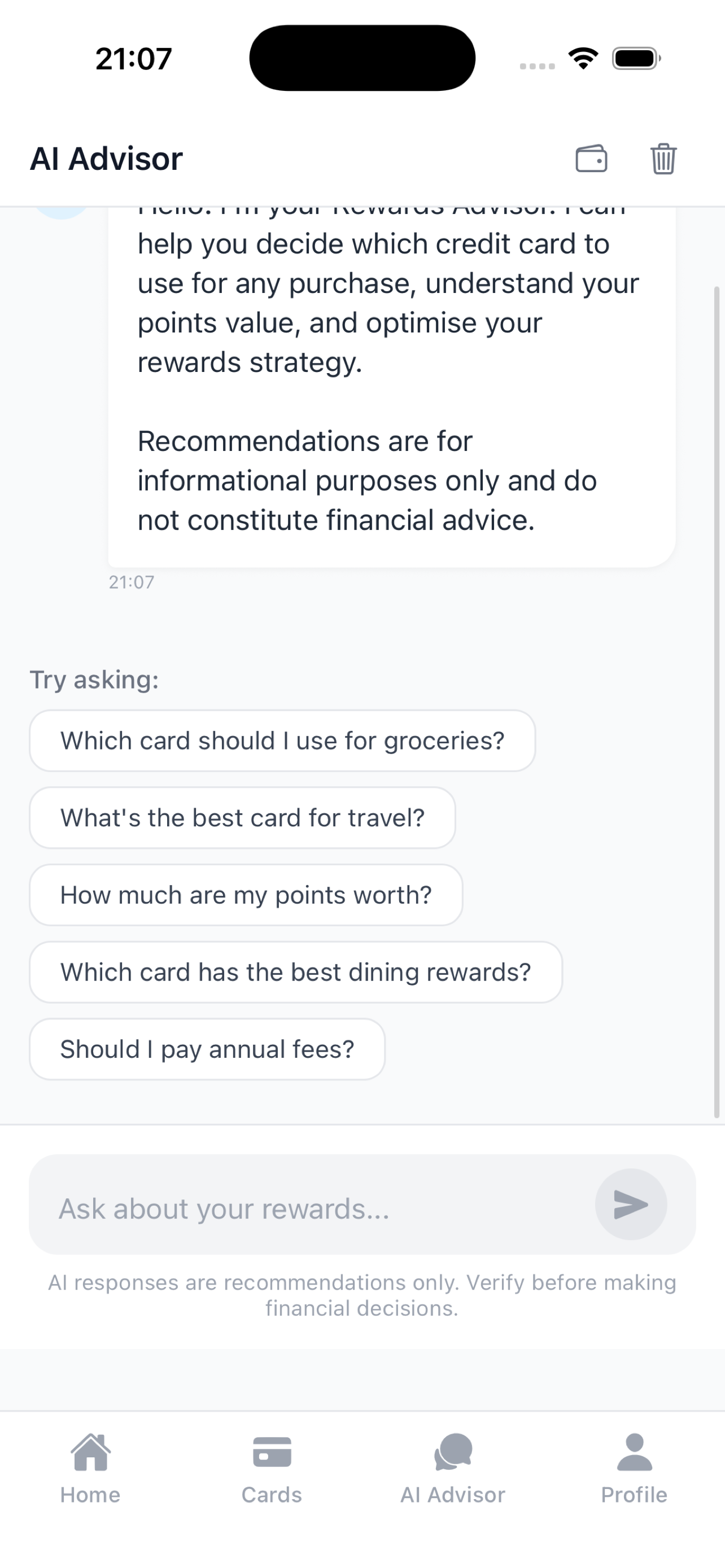Tap the AI Advisor chat bubble icon
Screen dimensions: 725x1568
pyautogui.click(x=452, y=1455)
